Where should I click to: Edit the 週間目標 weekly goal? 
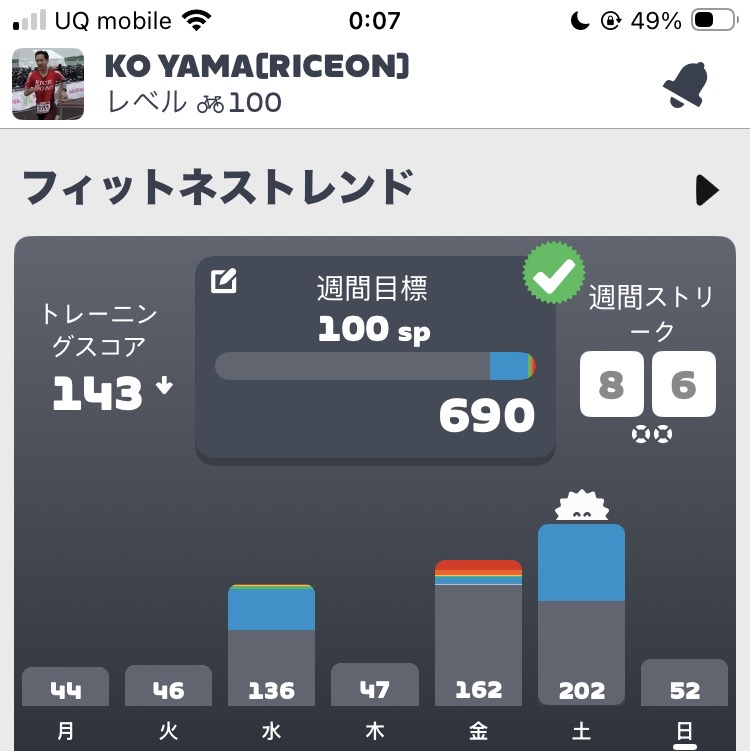click(x=224, y=282)
